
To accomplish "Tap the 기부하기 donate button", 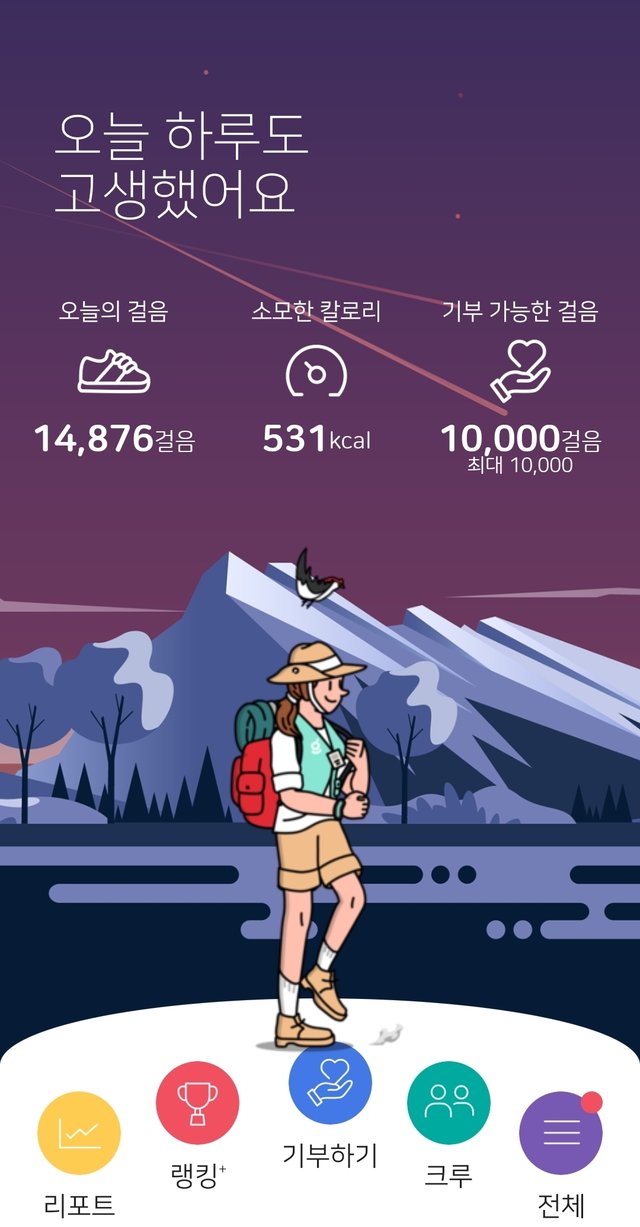I will point(330,1084).
